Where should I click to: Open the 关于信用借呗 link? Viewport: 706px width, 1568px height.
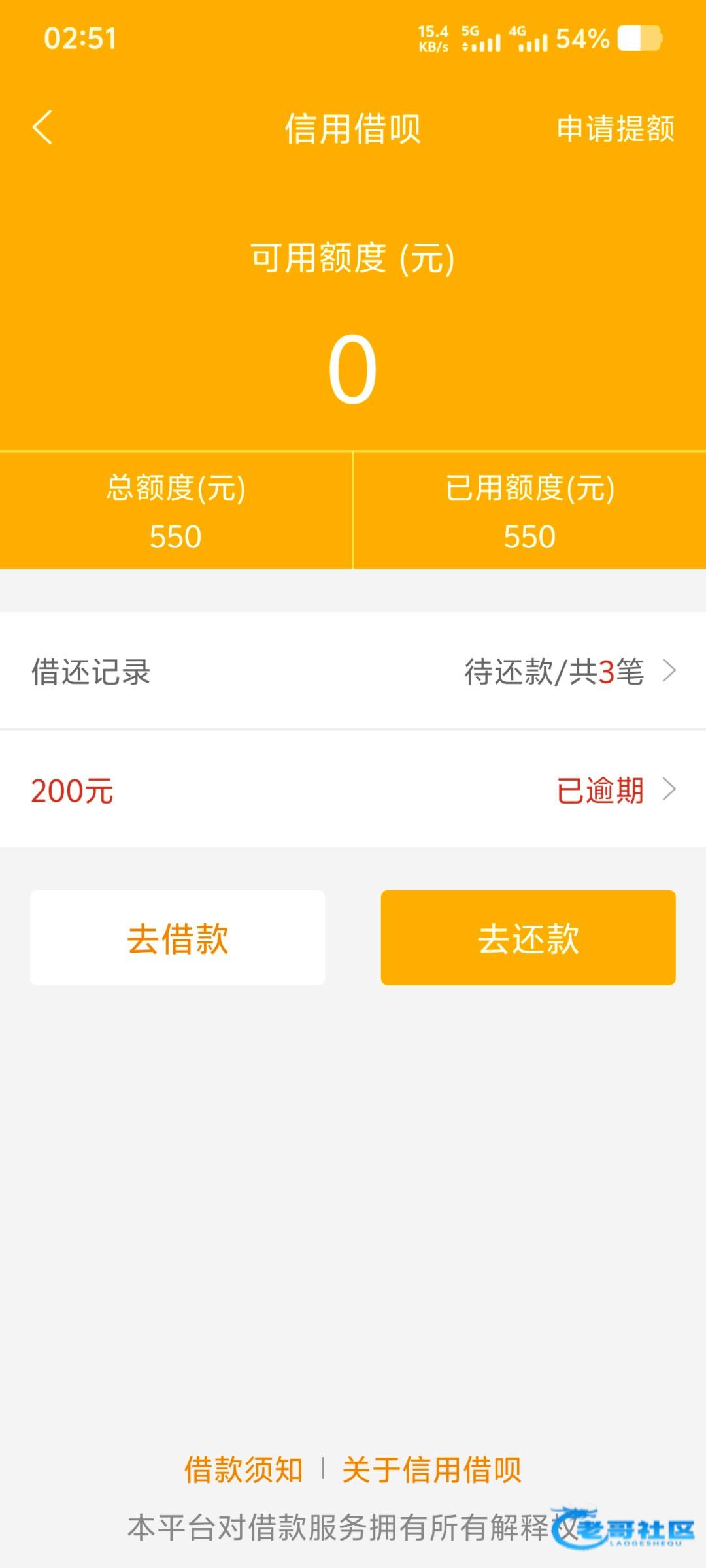point(431,1470)
